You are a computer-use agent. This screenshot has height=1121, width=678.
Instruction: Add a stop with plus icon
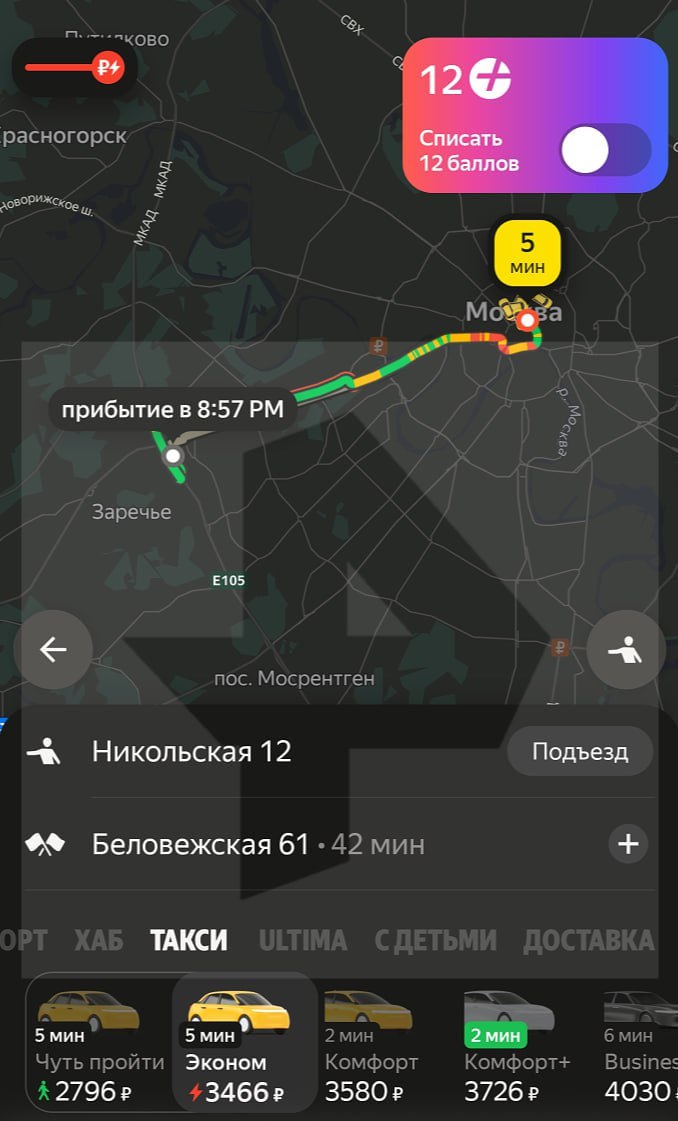(628, 844)
